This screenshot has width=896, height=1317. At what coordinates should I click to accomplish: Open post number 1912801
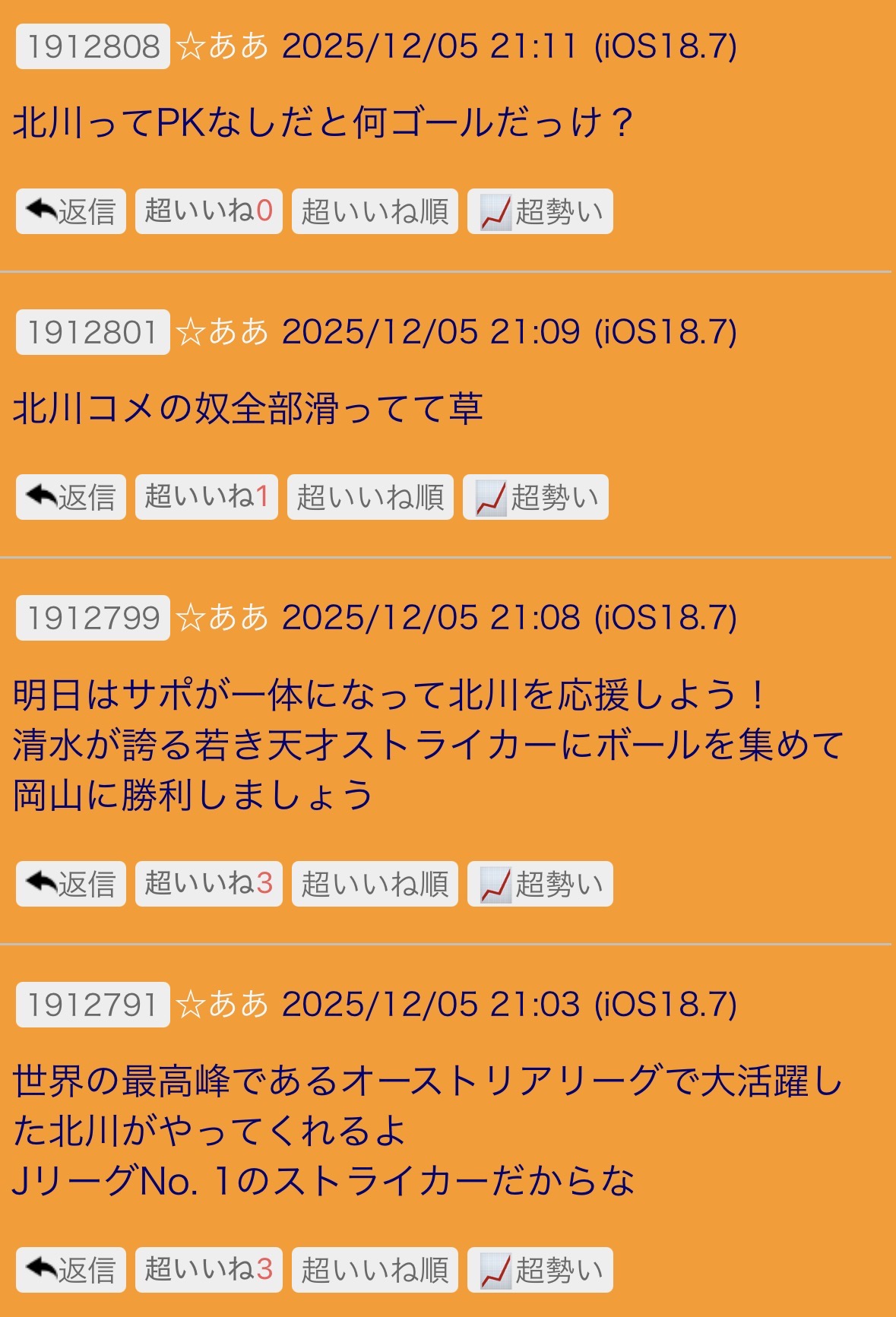point(93,332)
